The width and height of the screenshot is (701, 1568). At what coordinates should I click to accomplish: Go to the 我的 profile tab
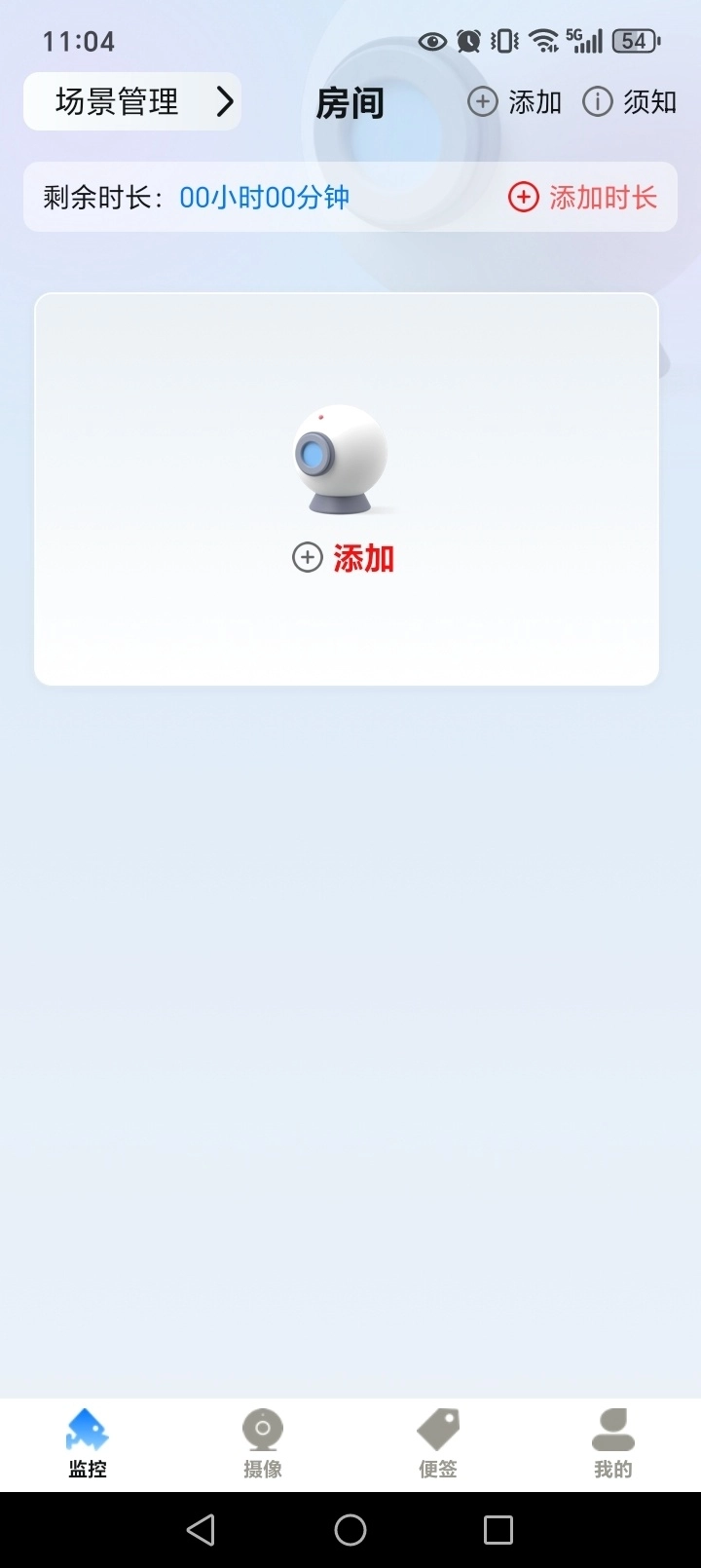pyautogui.click(x=613, y=1444)
